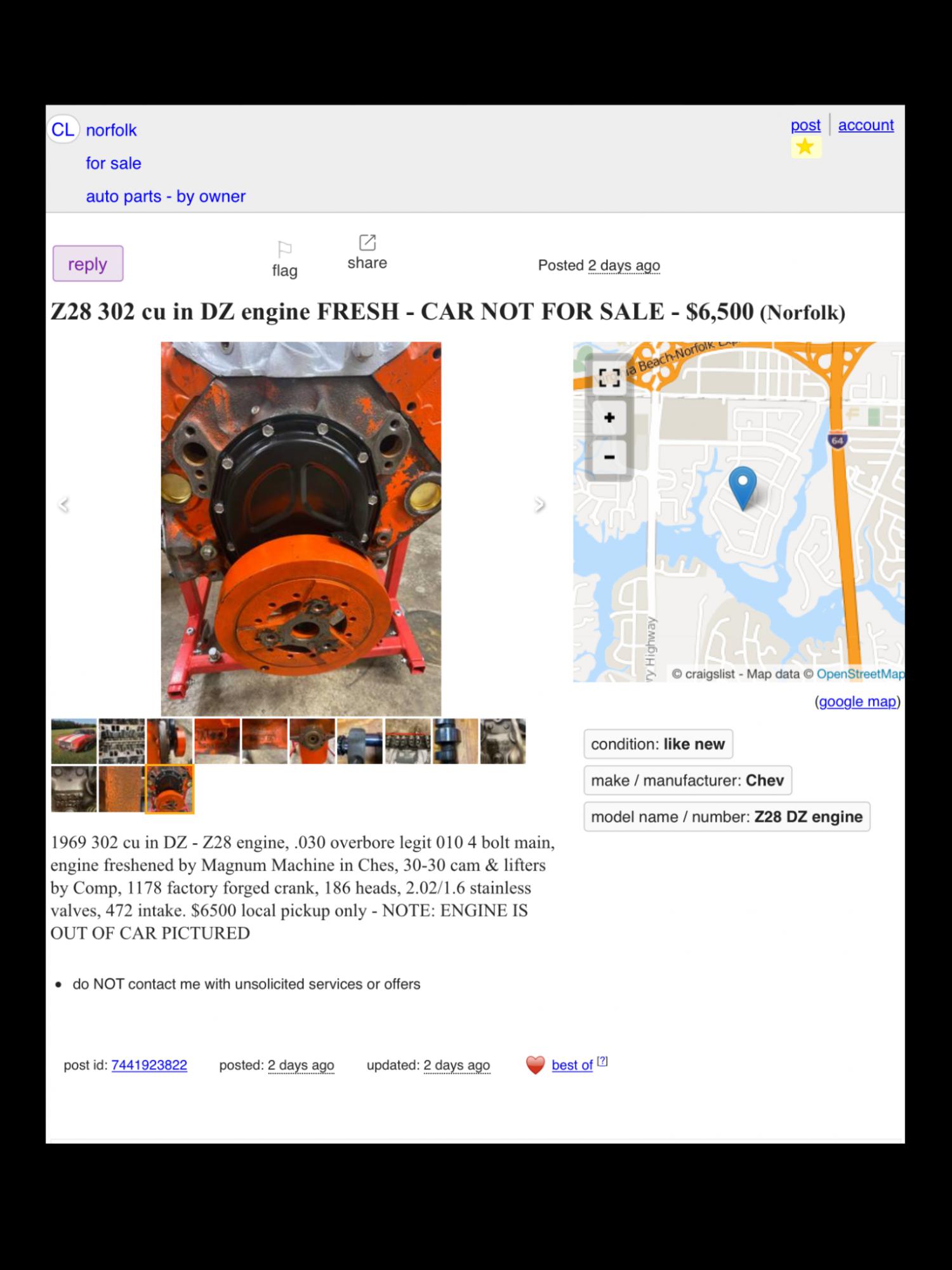Screen dimensions: 952x1270
Task: Favorite this posting with the star
Action: 805,147
